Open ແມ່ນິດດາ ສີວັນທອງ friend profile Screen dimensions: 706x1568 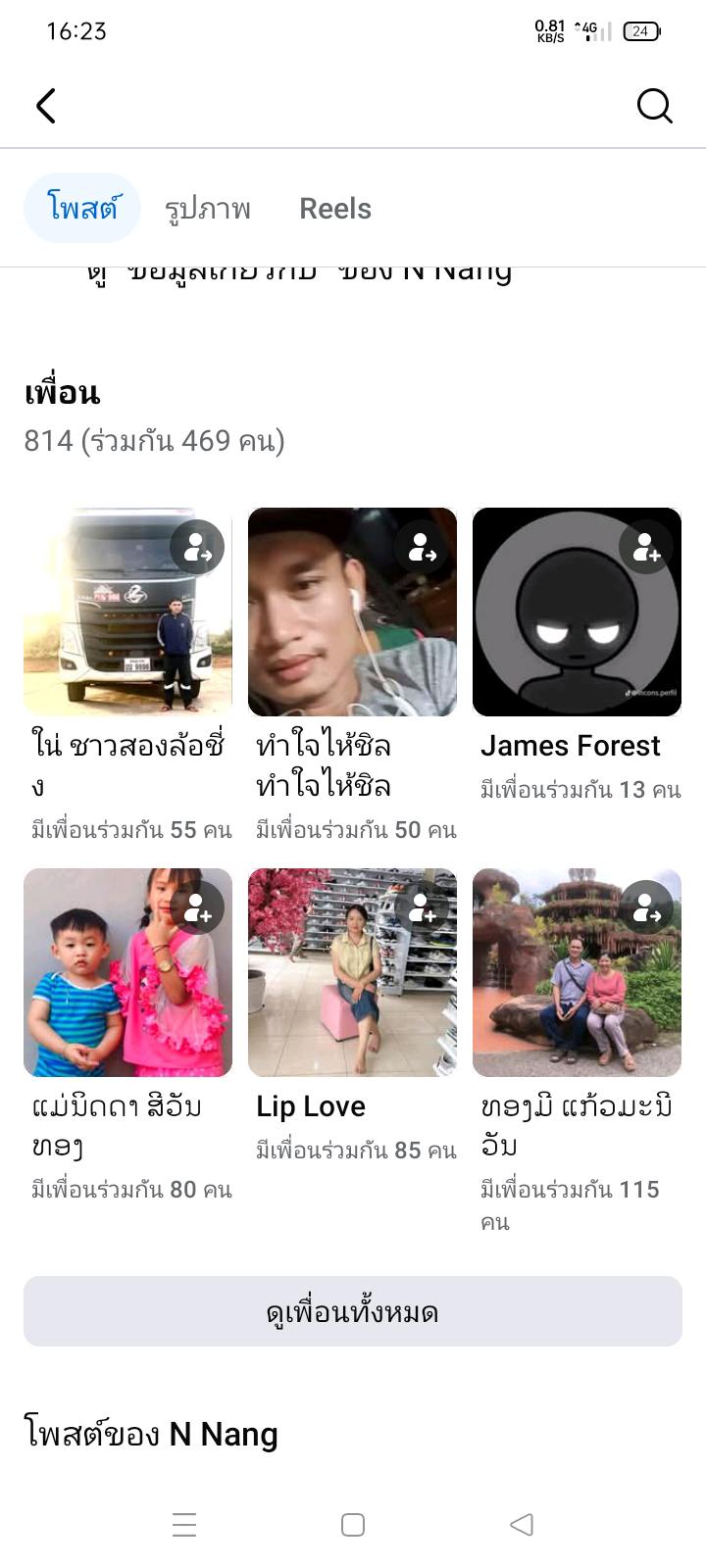(127, 973)
